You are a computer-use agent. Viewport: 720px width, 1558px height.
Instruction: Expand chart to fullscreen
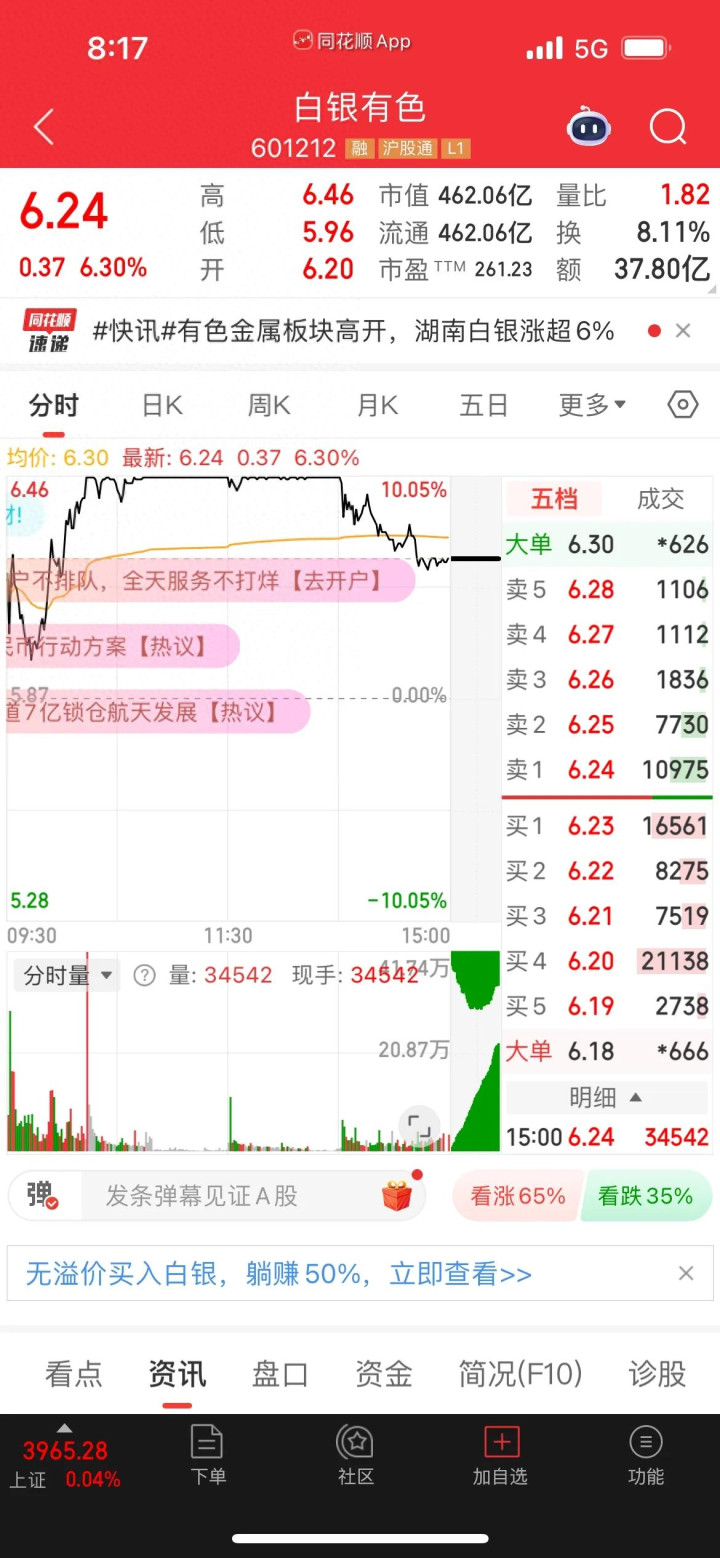coord(420,1127)
